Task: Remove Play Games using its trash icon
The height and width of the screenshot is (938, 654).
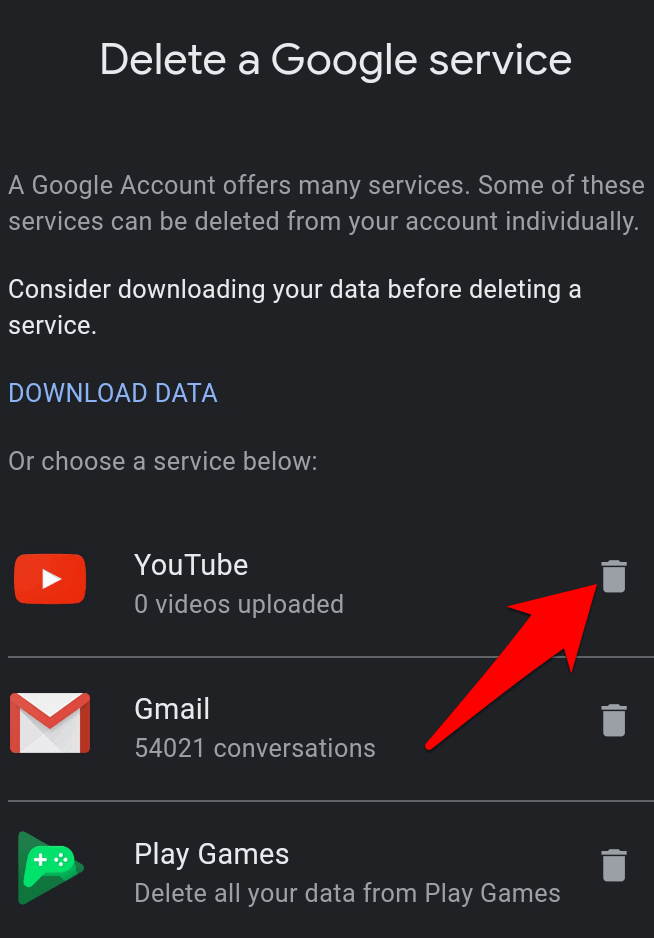Action: (613, 865)
